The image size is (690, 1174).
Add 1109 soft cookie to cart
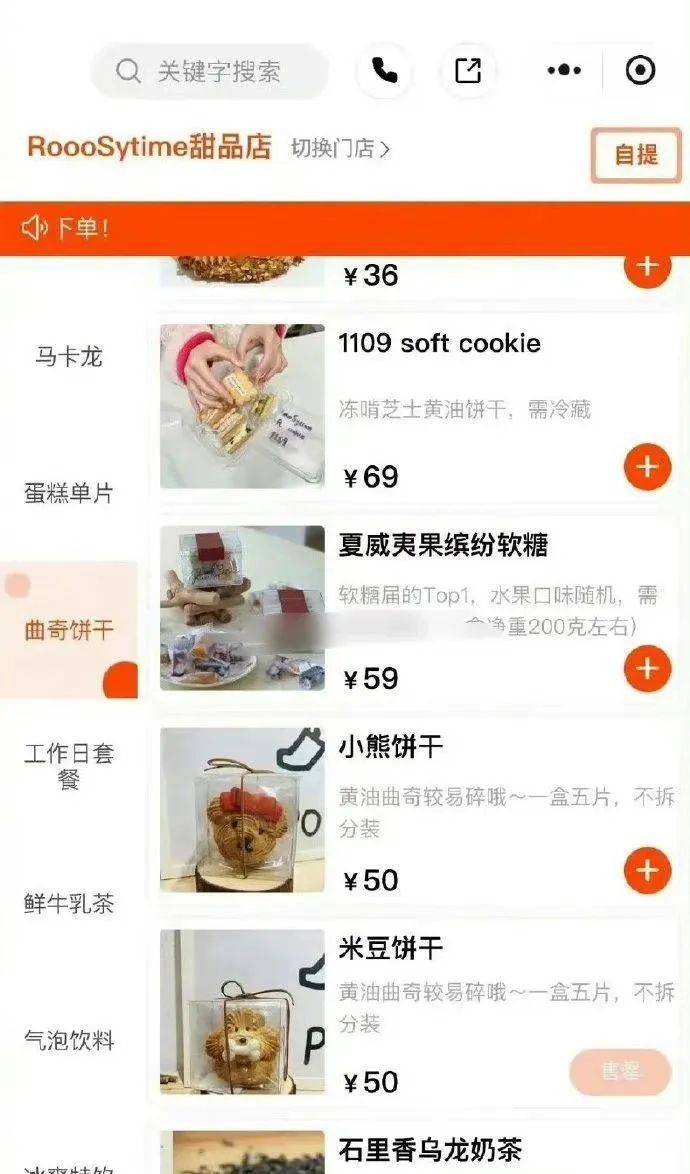pos(647,467)
